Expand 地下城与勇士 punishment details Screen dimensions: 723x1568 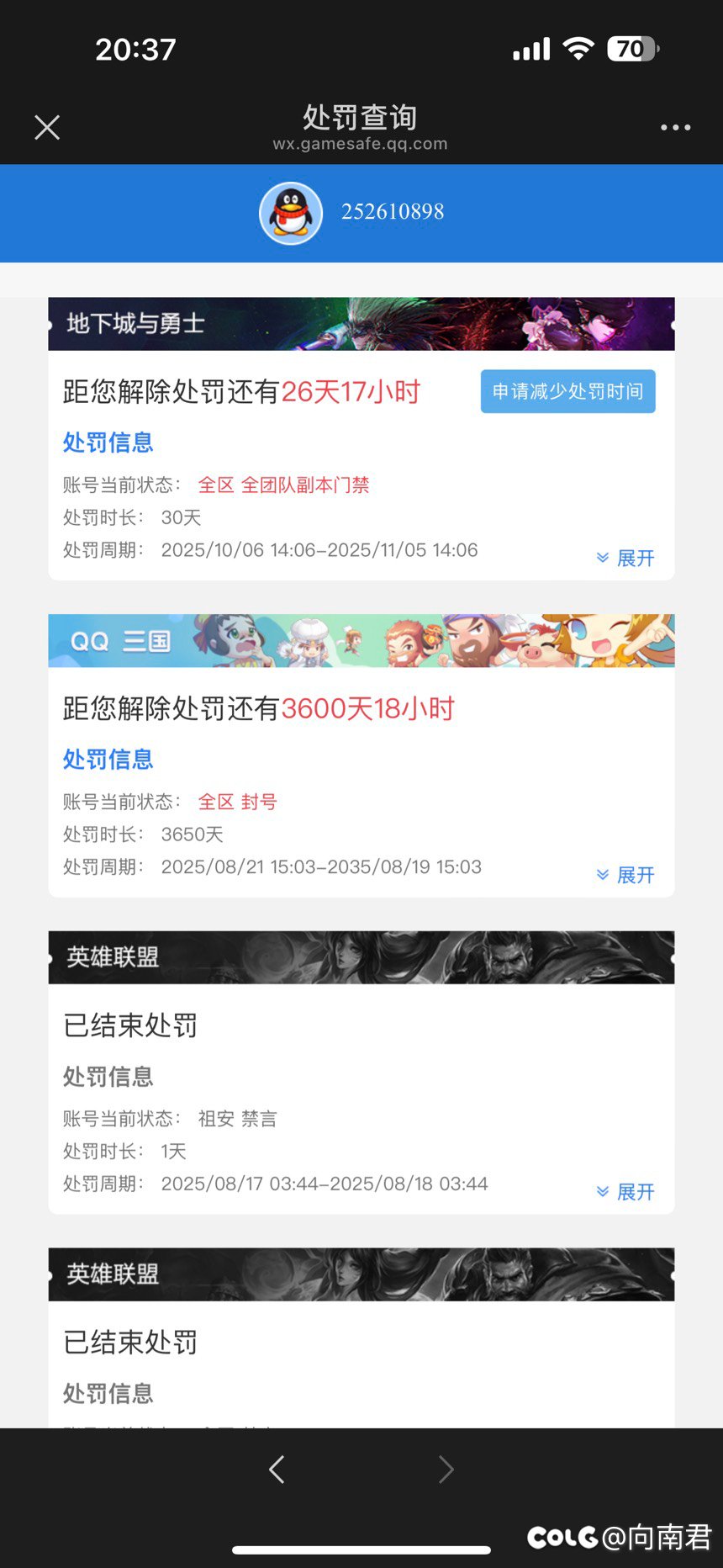click(x=625, y=559)
